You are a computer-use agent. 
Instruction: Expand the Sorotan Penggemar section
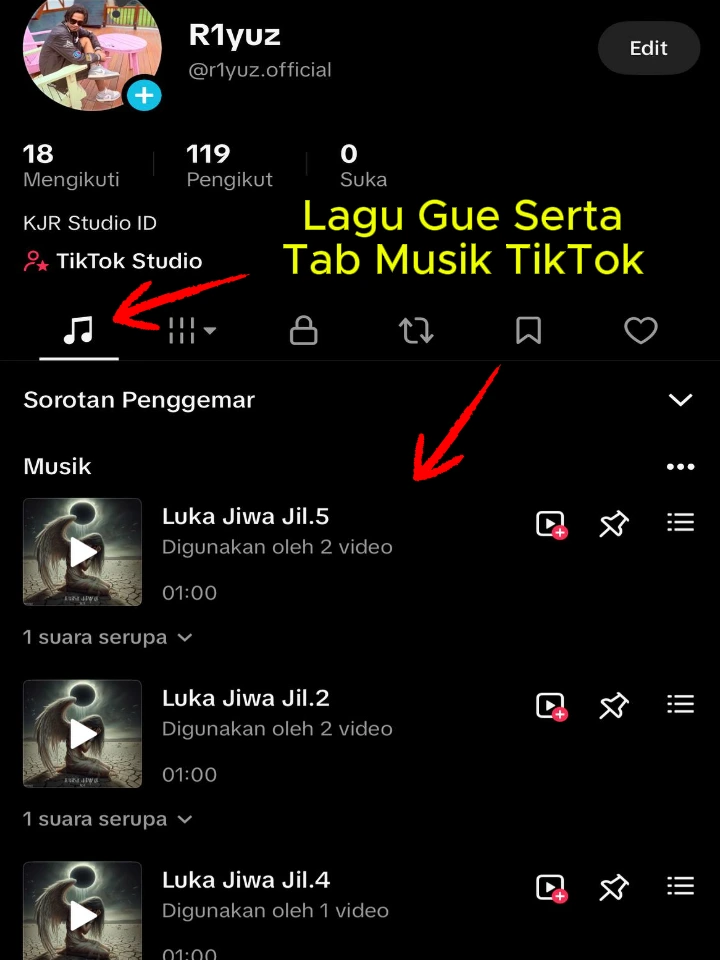tap(680, 400)
